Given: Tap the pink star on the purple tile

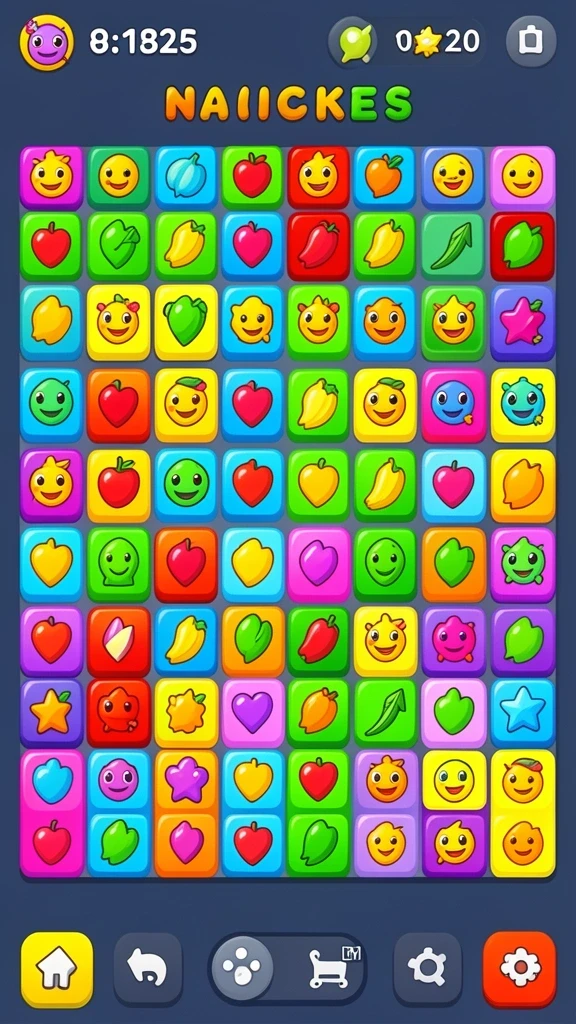Looking at the screenshot, I should [x=522, y=321].
